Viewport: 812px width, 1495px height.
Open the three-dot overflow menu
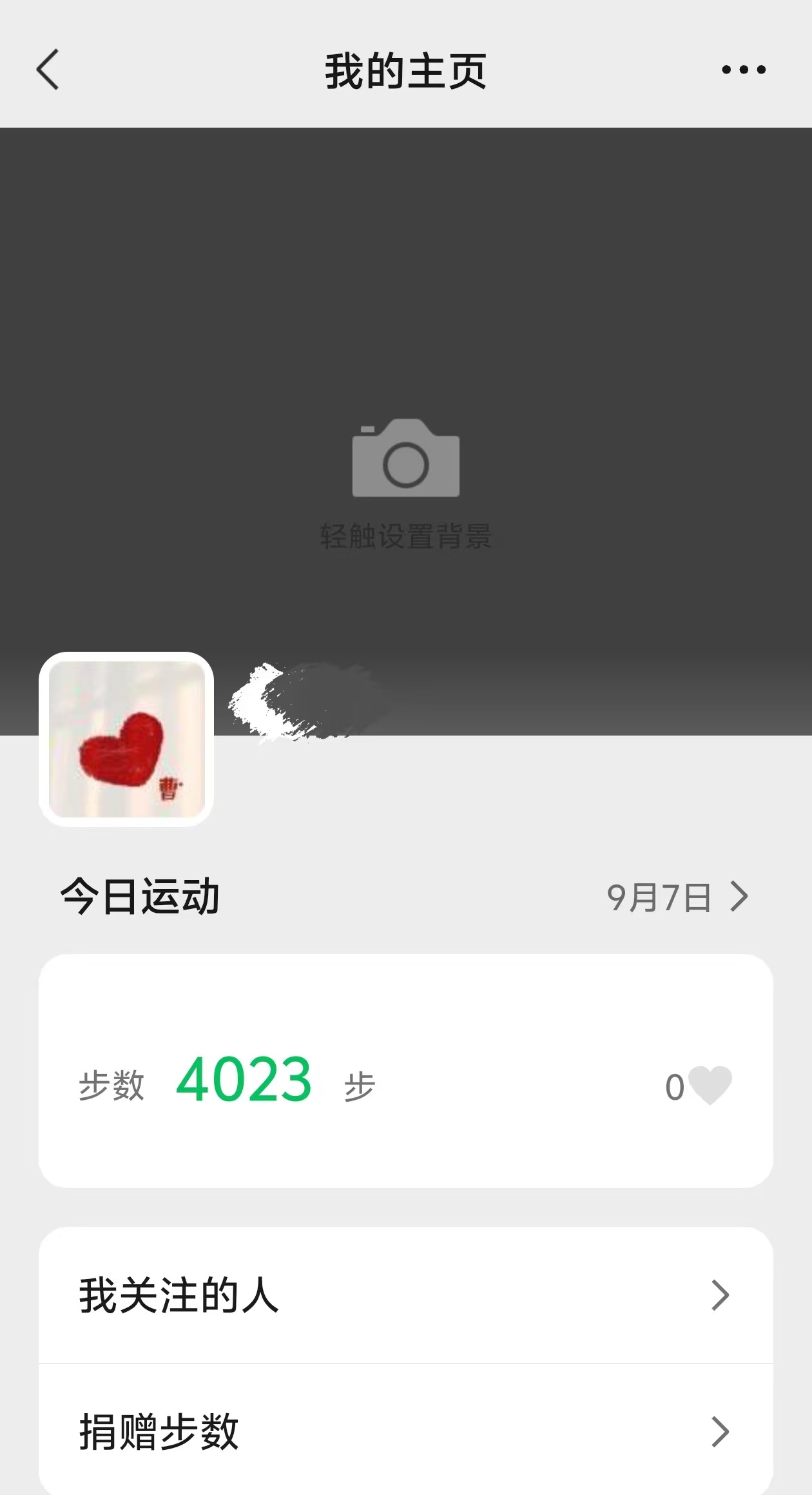[x=744, y=70]
